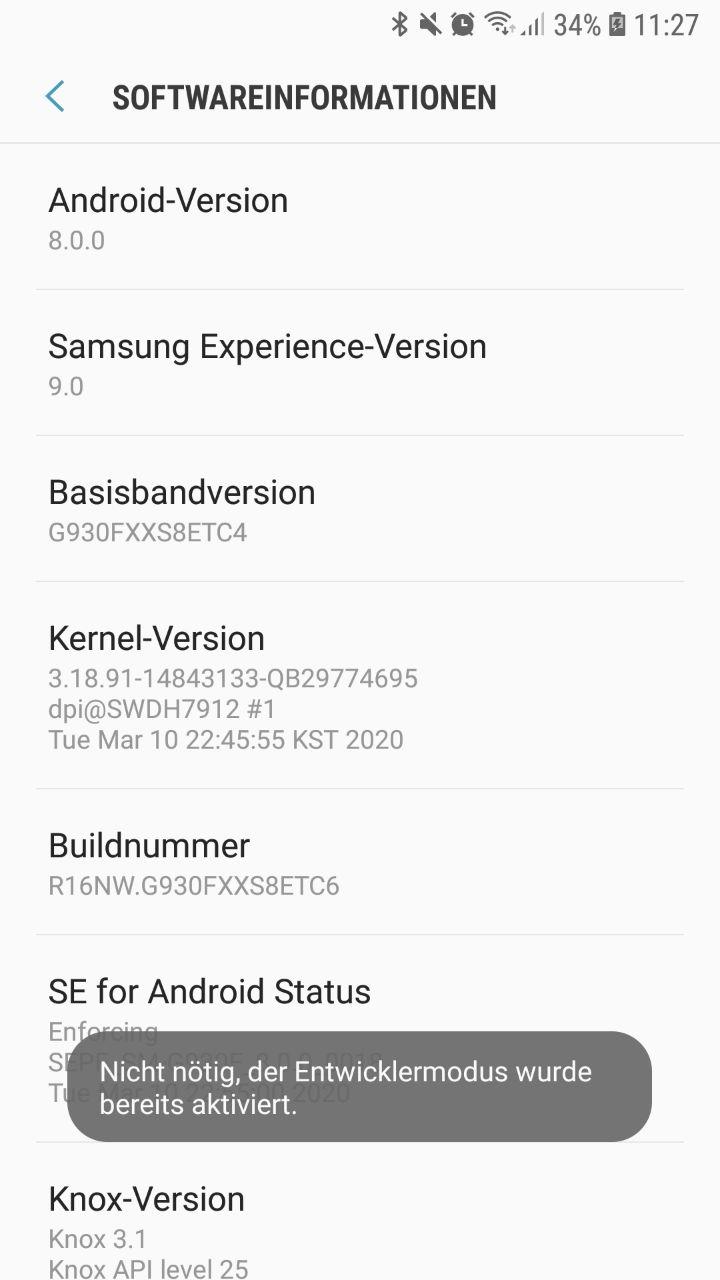Tap the alarm clock icon in the status bar
This screenshot has height=1280, width=720.
click(x=463, y=25)
